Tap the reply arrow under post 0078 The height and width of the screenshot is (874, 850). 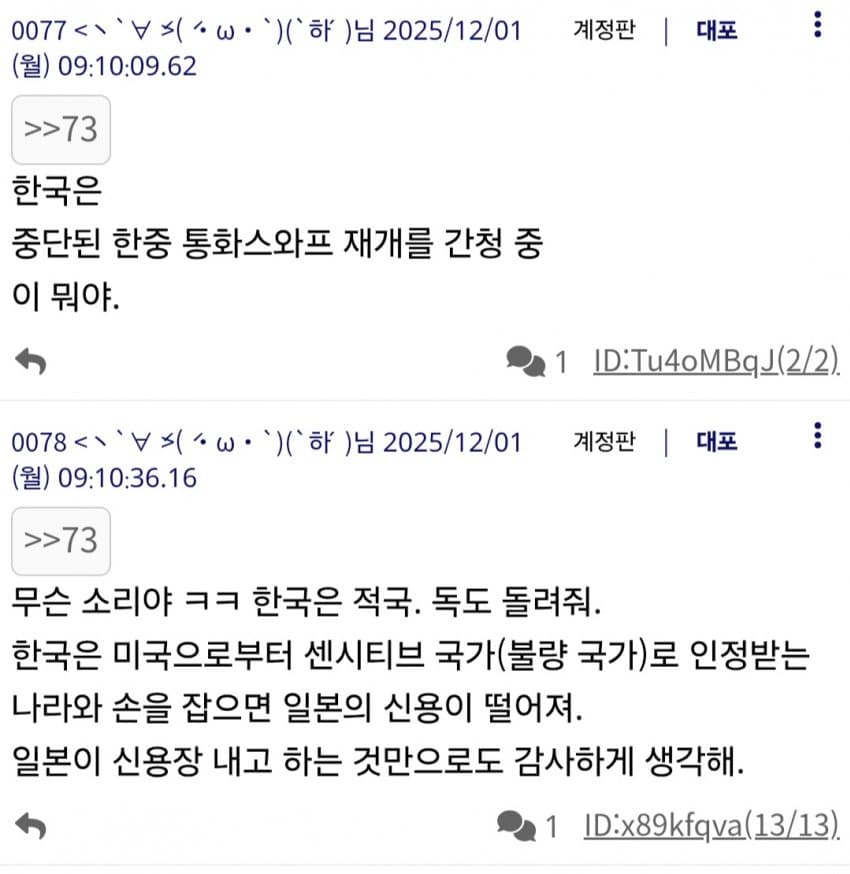(31, 826)
